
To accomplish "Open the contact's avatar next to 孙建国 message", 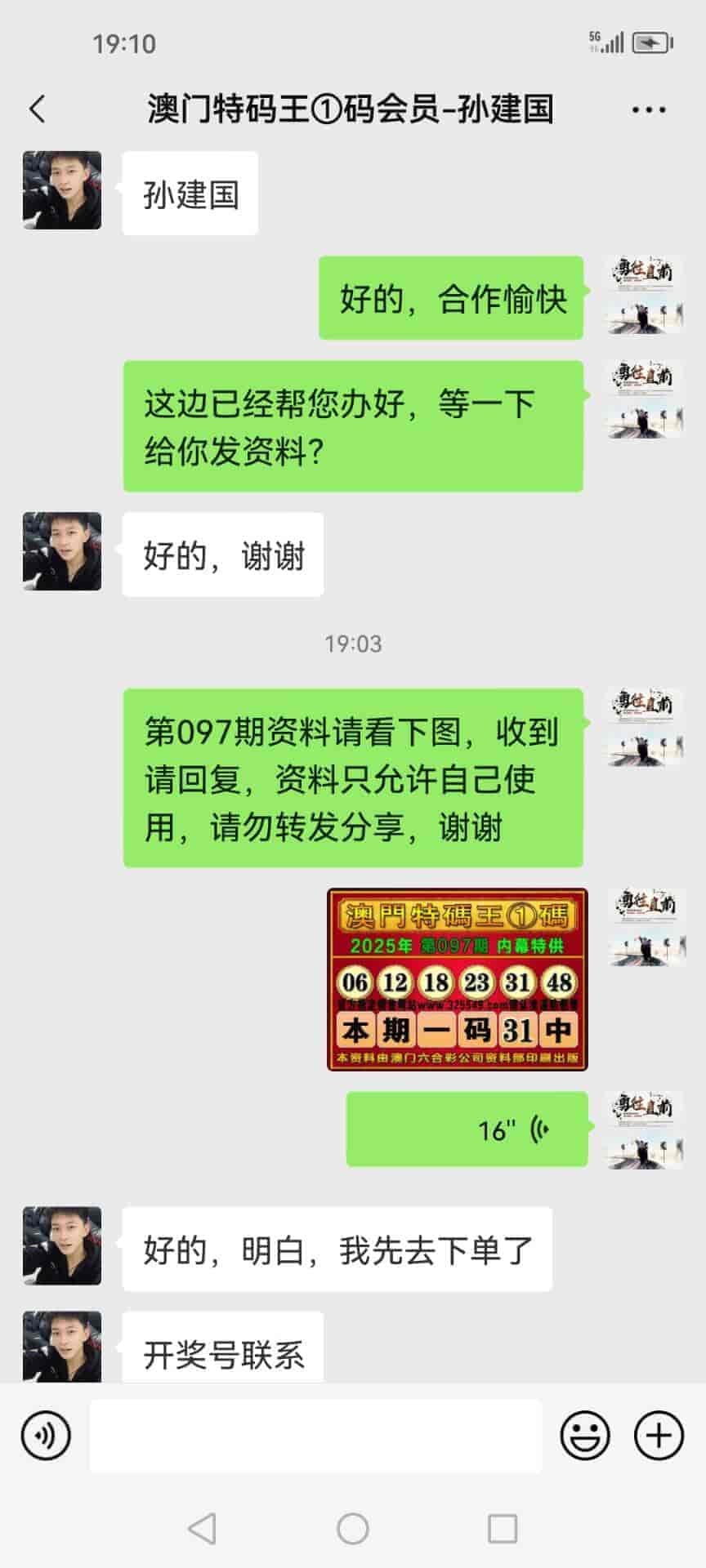I will tap(62, 190).
